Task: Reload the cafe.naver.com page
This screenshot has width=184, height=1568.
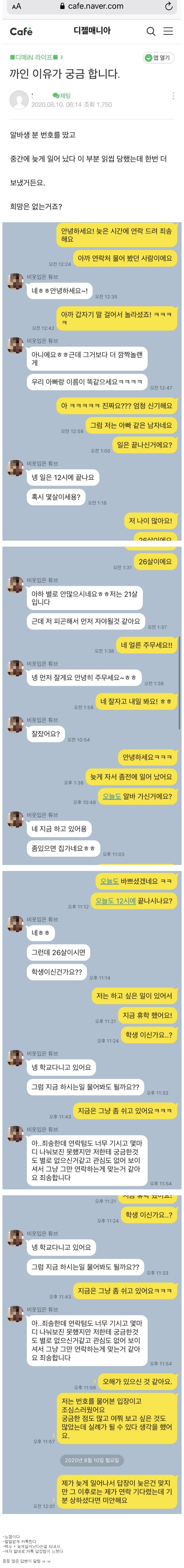Action: pos(168,6)
